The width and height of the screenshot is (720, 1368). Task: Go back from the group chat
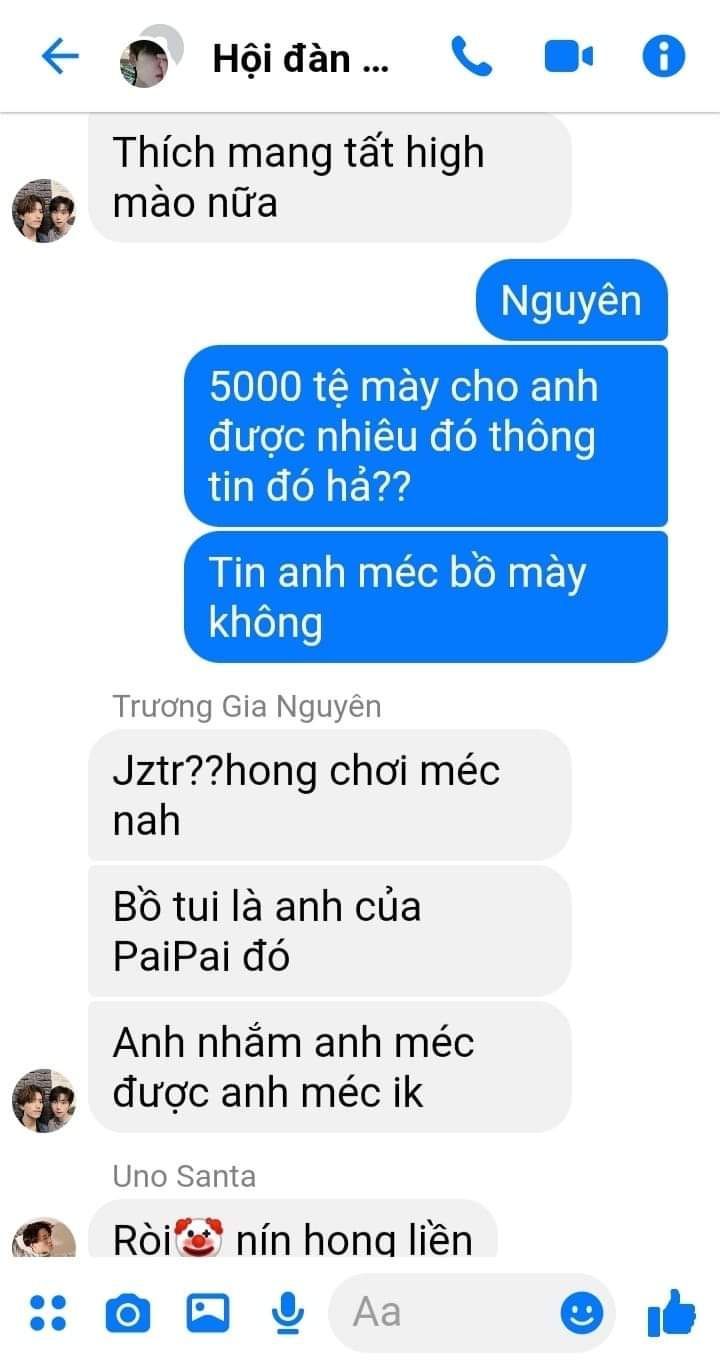pos(59,57)
